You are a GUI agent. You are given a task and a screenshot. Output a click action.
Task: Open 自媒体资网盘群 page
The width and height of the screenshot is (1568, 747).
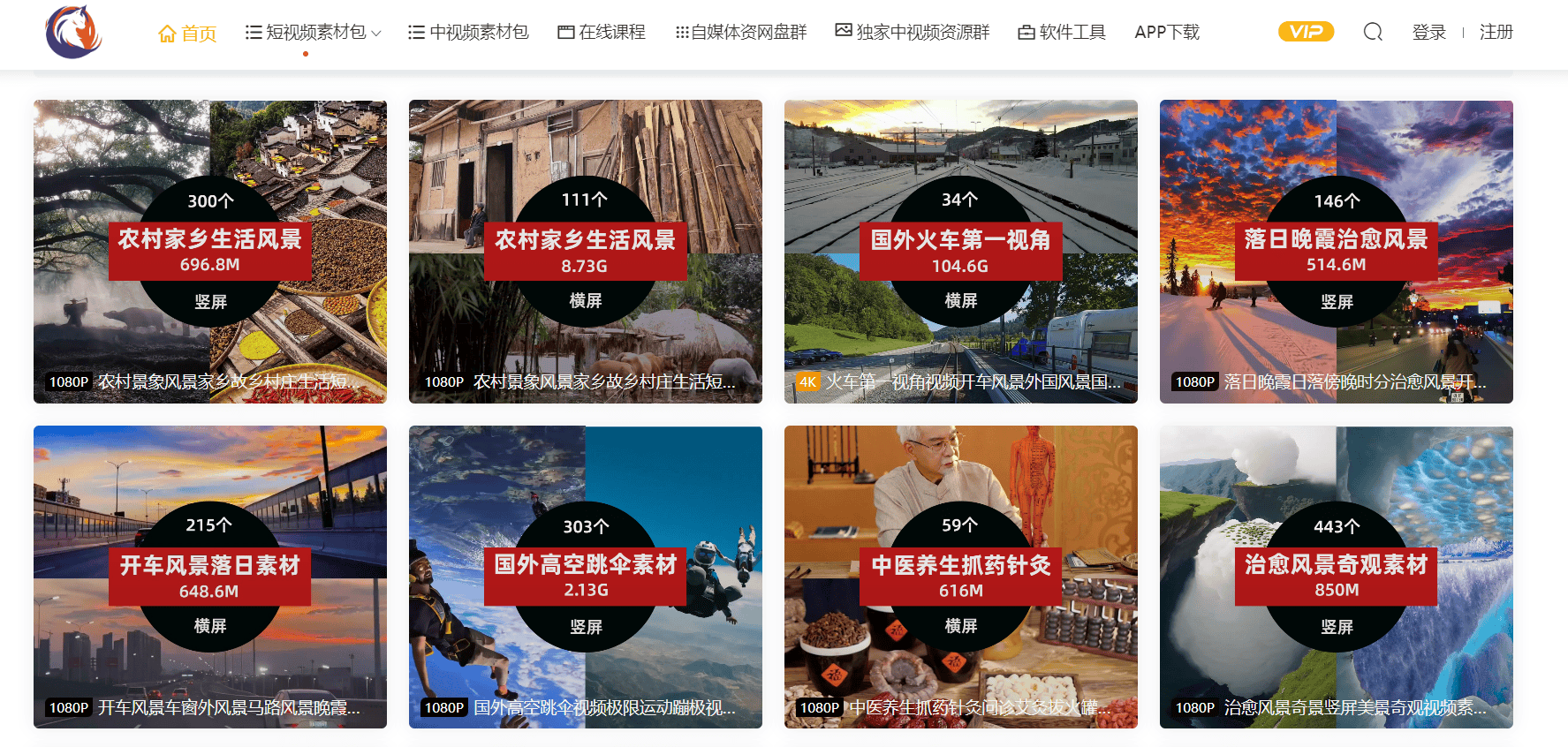[x=741, y=33]
